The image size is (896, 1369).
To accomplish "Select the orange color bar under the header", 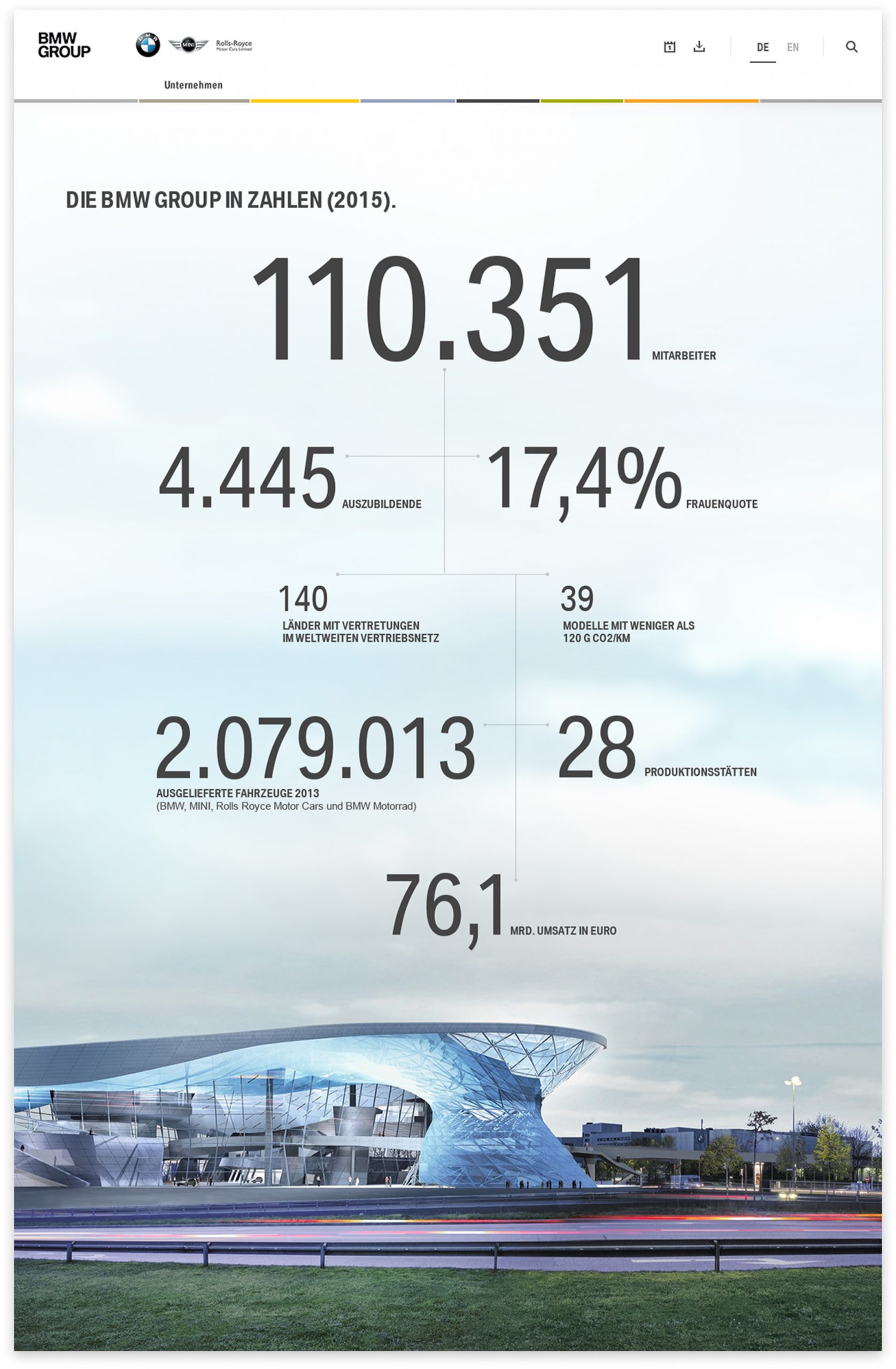I will (x=693, y=99).
